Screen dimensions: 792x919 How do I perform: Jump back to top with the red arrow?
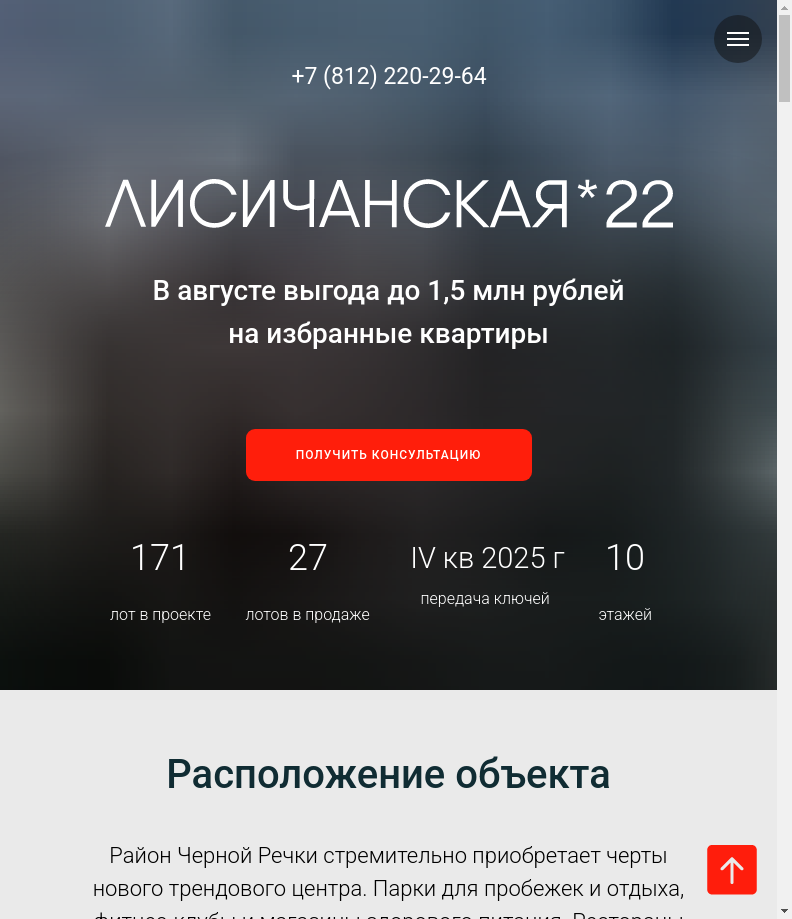coord(732,870)
